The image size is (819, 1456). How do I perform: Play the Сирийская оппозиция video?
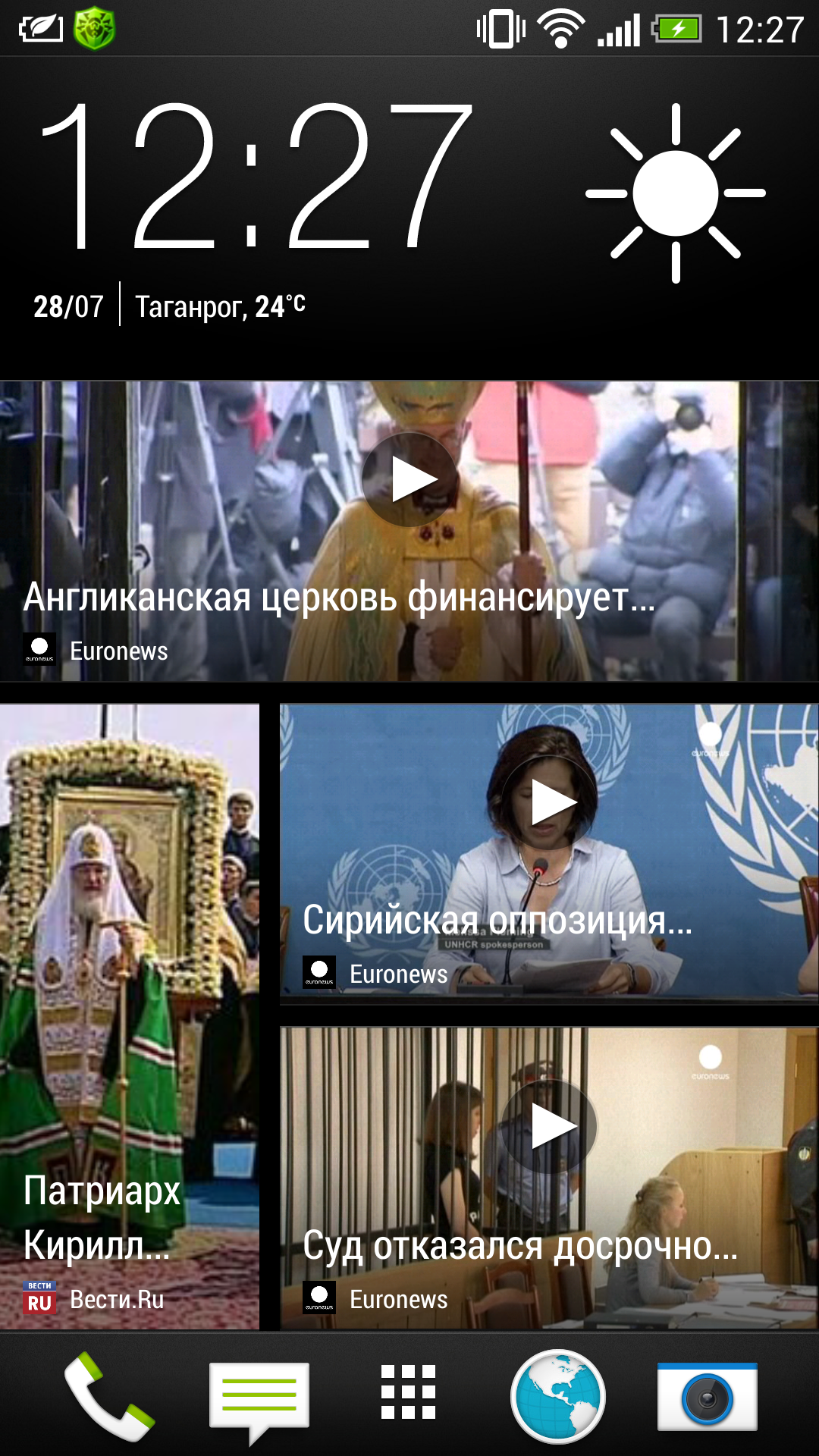549,802
